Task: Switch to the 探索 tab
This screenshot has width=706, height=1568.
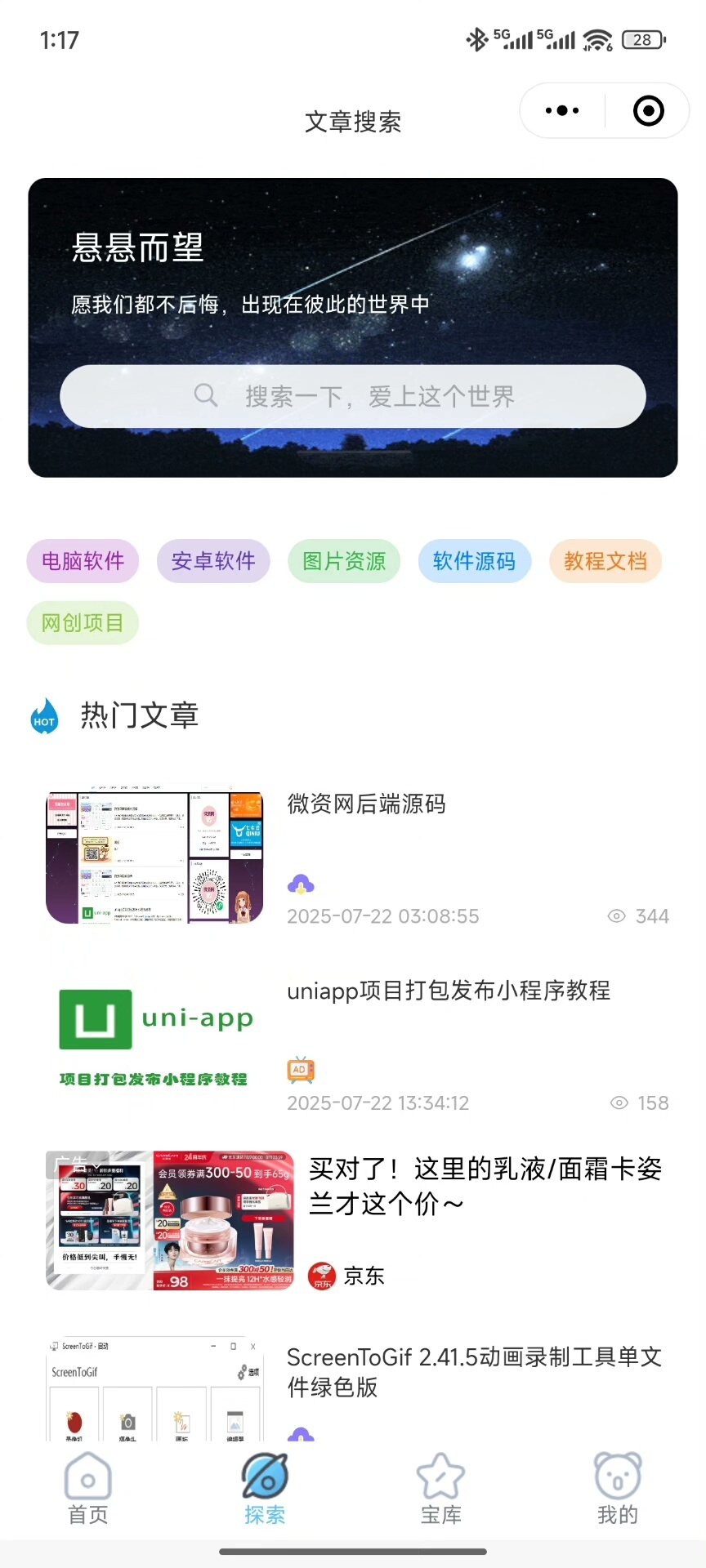Action: click(265, 1489)
